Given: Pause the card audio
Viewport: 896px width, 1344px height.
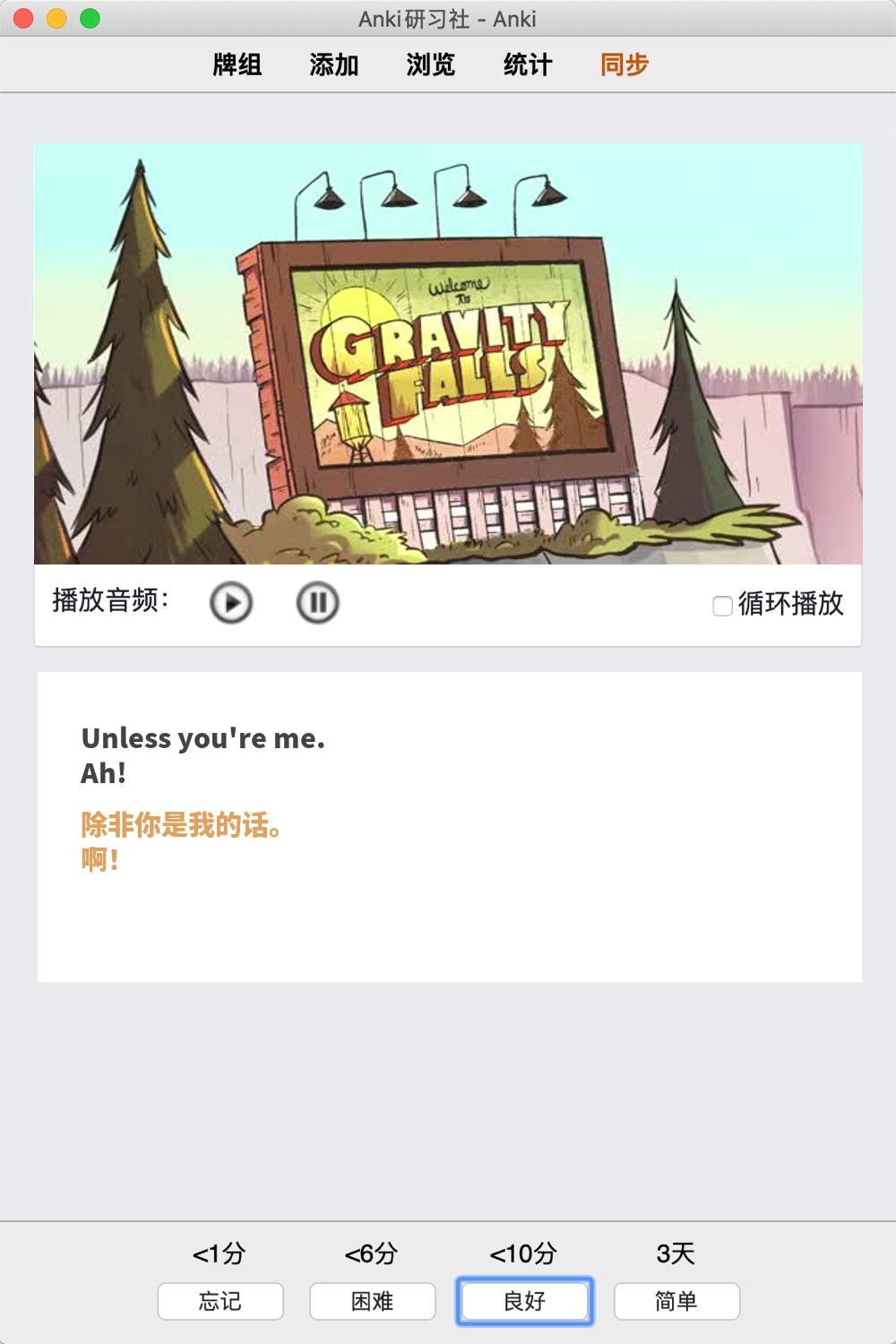Looking at the screenshot, I should (317, 603).
